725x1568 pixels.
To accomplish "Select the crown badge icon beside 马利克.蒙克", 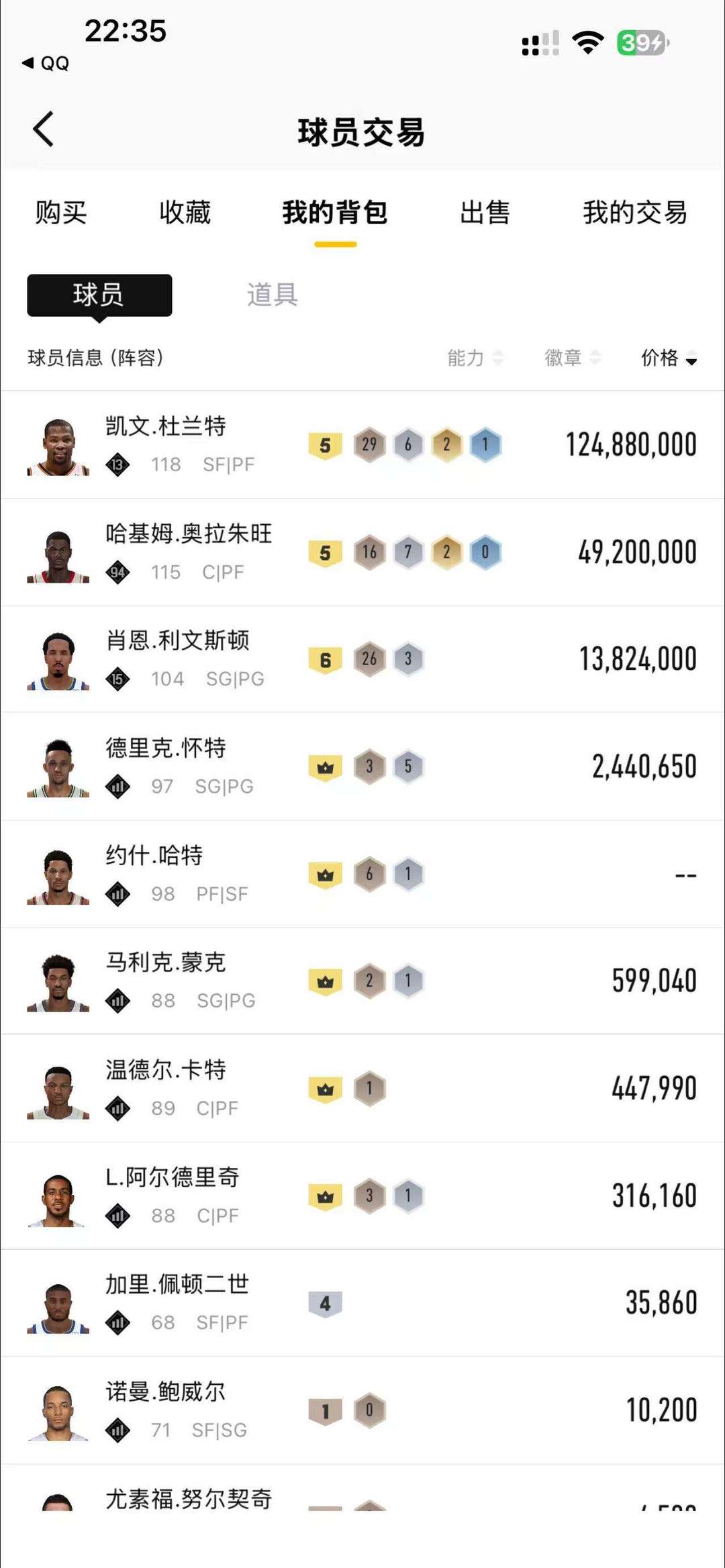I will point(325,981).
